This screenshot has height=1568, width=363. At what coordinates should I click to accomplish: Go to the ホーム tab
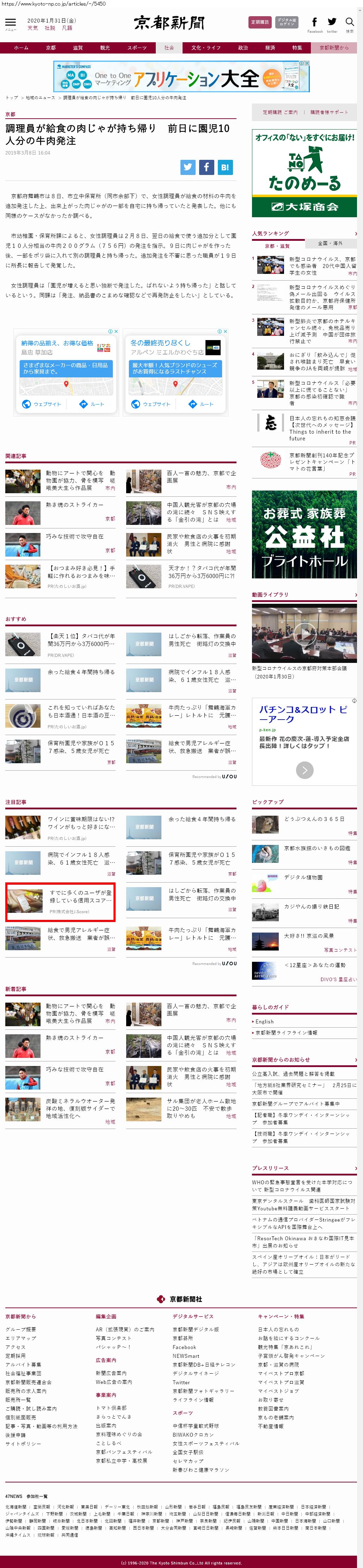coord(21,48)
